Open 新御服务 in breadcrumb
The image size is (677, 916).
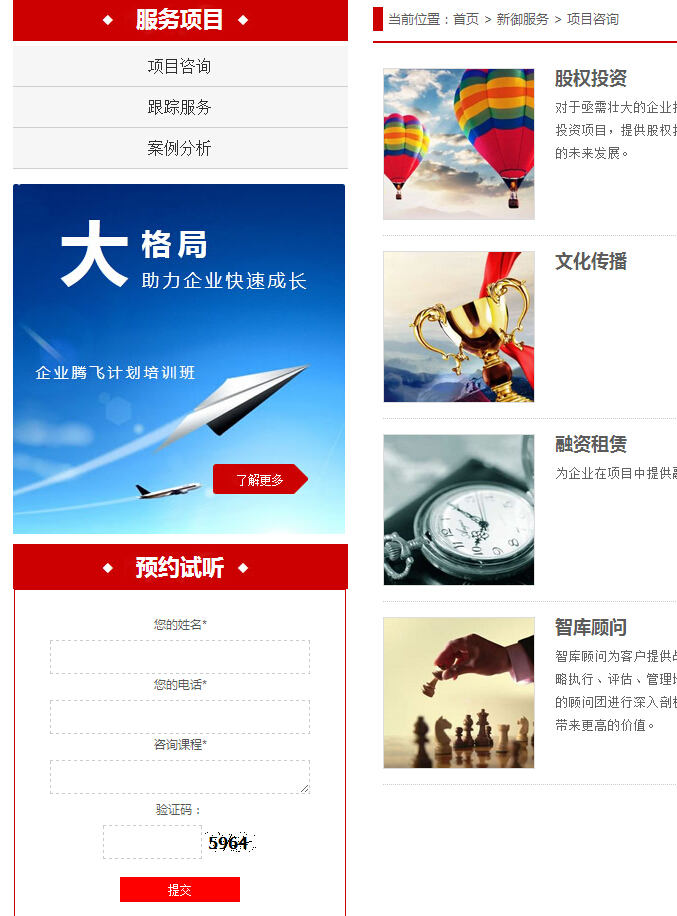(x=522, y=19)
